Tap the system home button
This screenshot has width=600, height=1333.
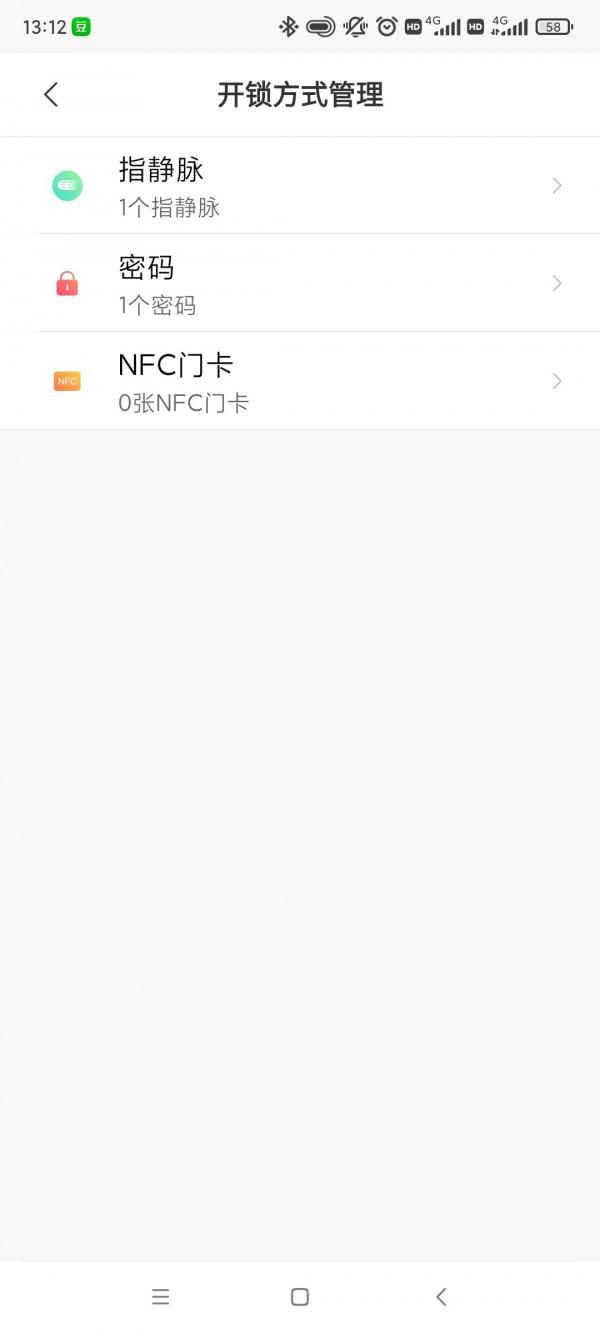pyautogui.click(x=299, y=1297)
